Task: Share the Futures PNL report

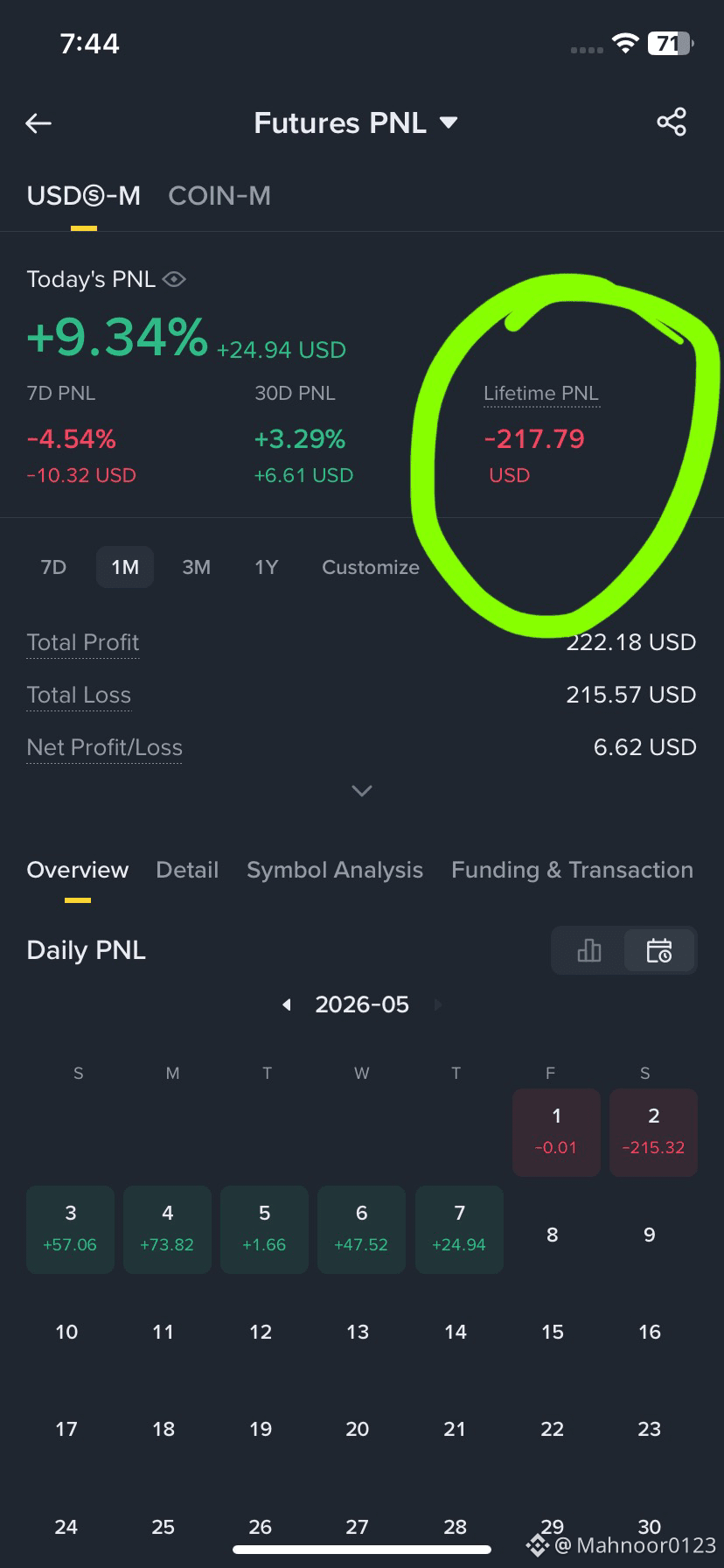Action: click(x=672, y=122)
